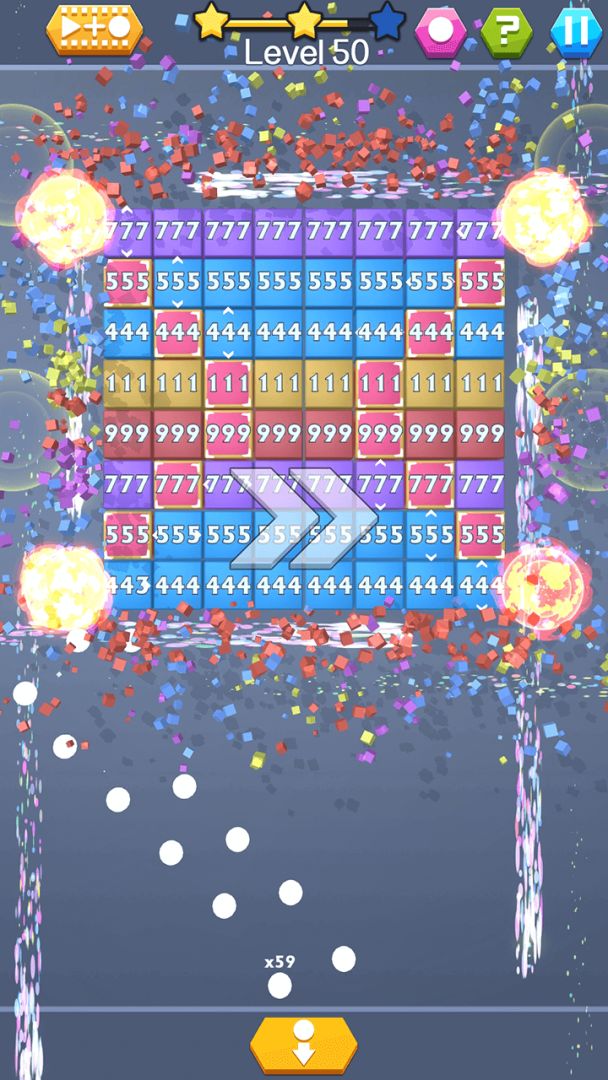Tap the fast-forward double arrow
The width and height of the screenshot is (608, 1080).
(x=303, y=519)
